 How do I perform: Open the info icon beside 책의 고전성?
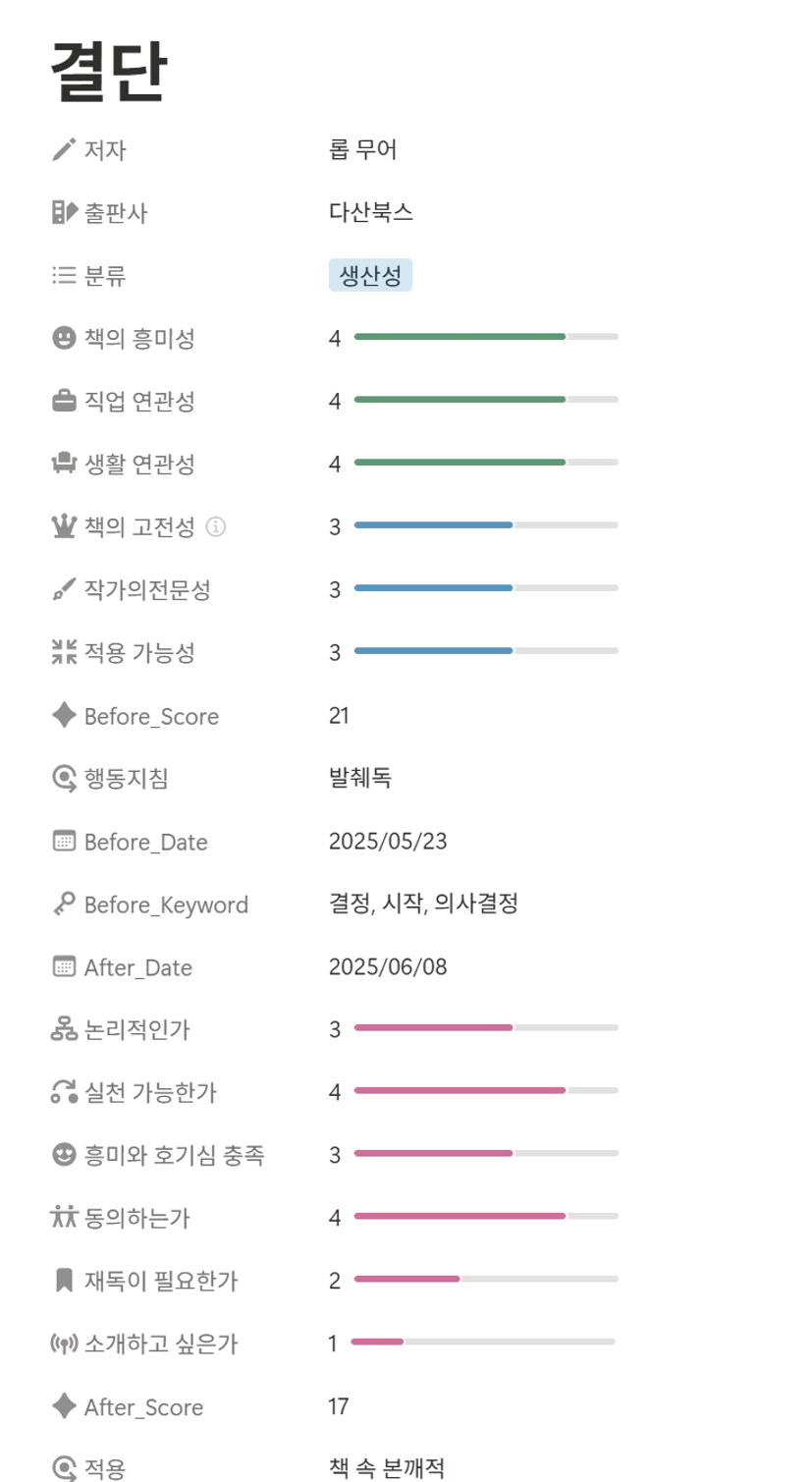click(216, 527)
